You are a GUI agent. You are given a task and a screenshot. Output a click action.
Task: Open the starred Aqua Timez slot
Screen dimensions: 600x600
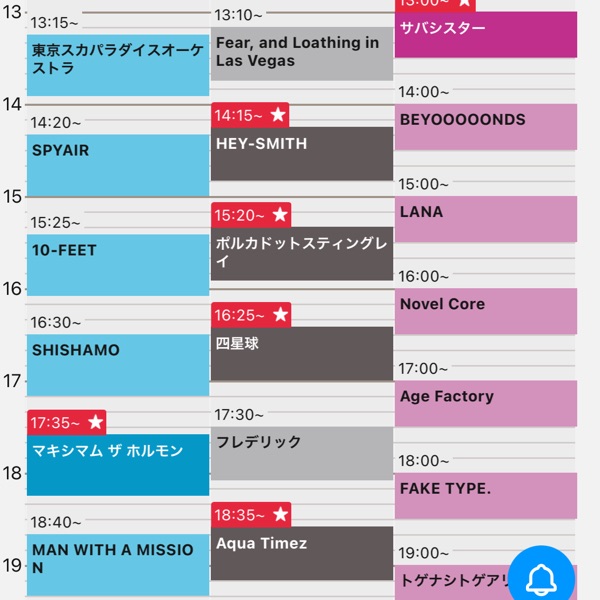coord(302,553)
